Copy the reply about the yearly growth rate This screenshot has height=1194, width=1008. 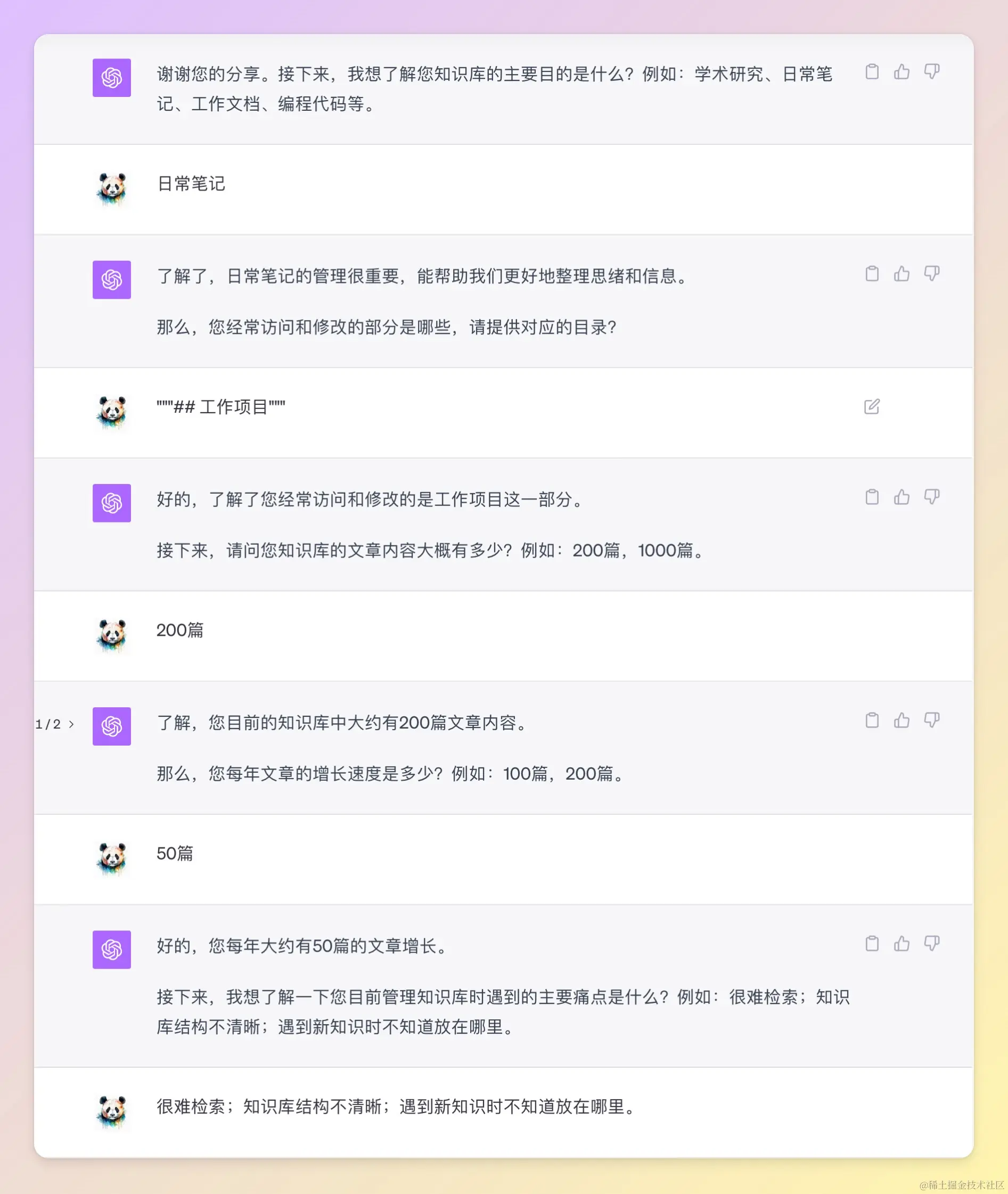[x=872, y=720]
